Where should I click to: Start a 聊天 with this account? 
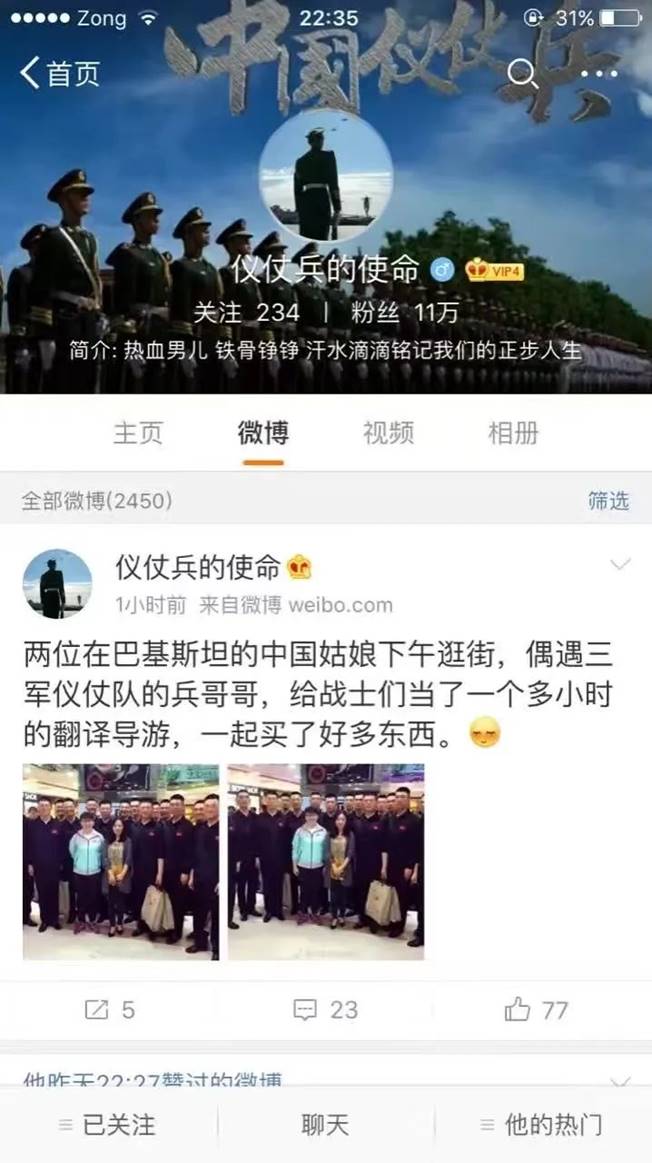pyautogui.click(x=326, y=1125)
